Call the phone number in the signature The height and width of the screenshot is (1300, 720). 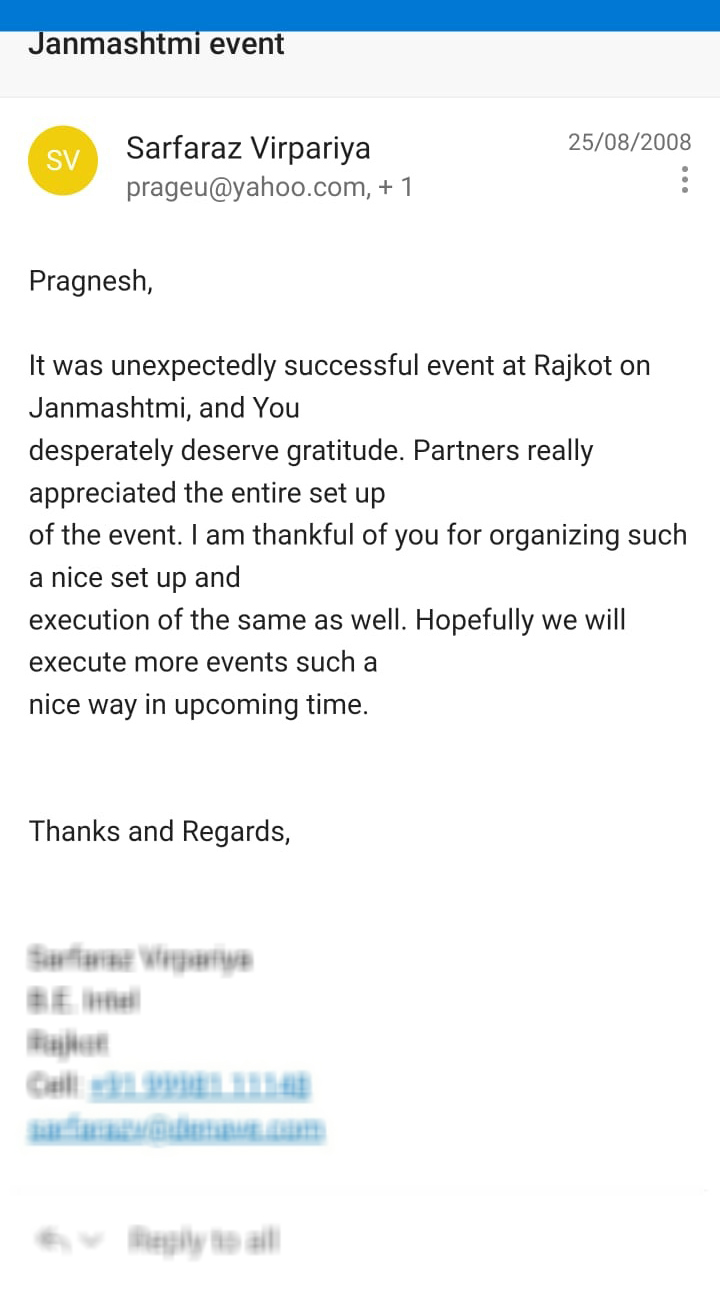pos(200,1086)
